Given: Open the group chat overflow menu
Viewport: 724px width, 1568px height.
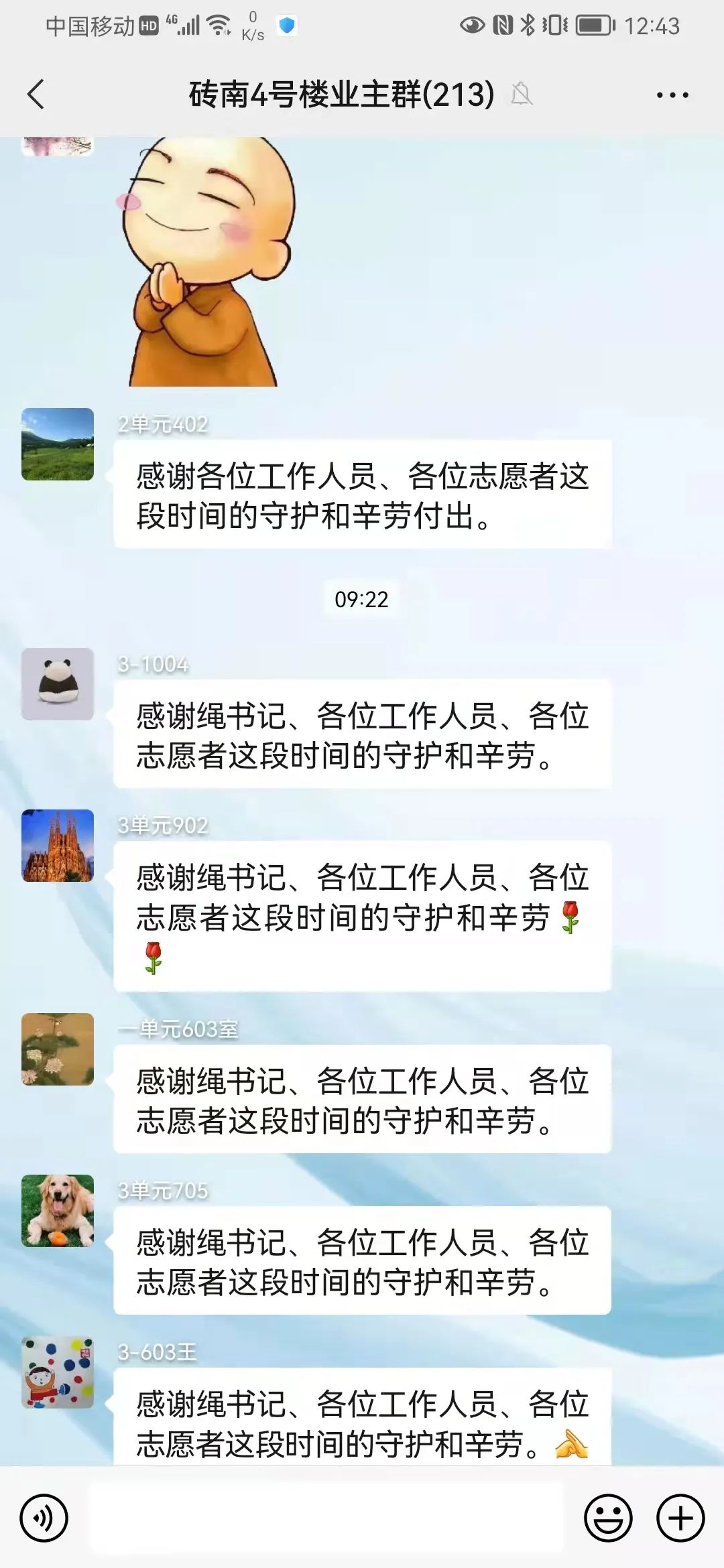Looking at the screenshot, I should point(672,95).
